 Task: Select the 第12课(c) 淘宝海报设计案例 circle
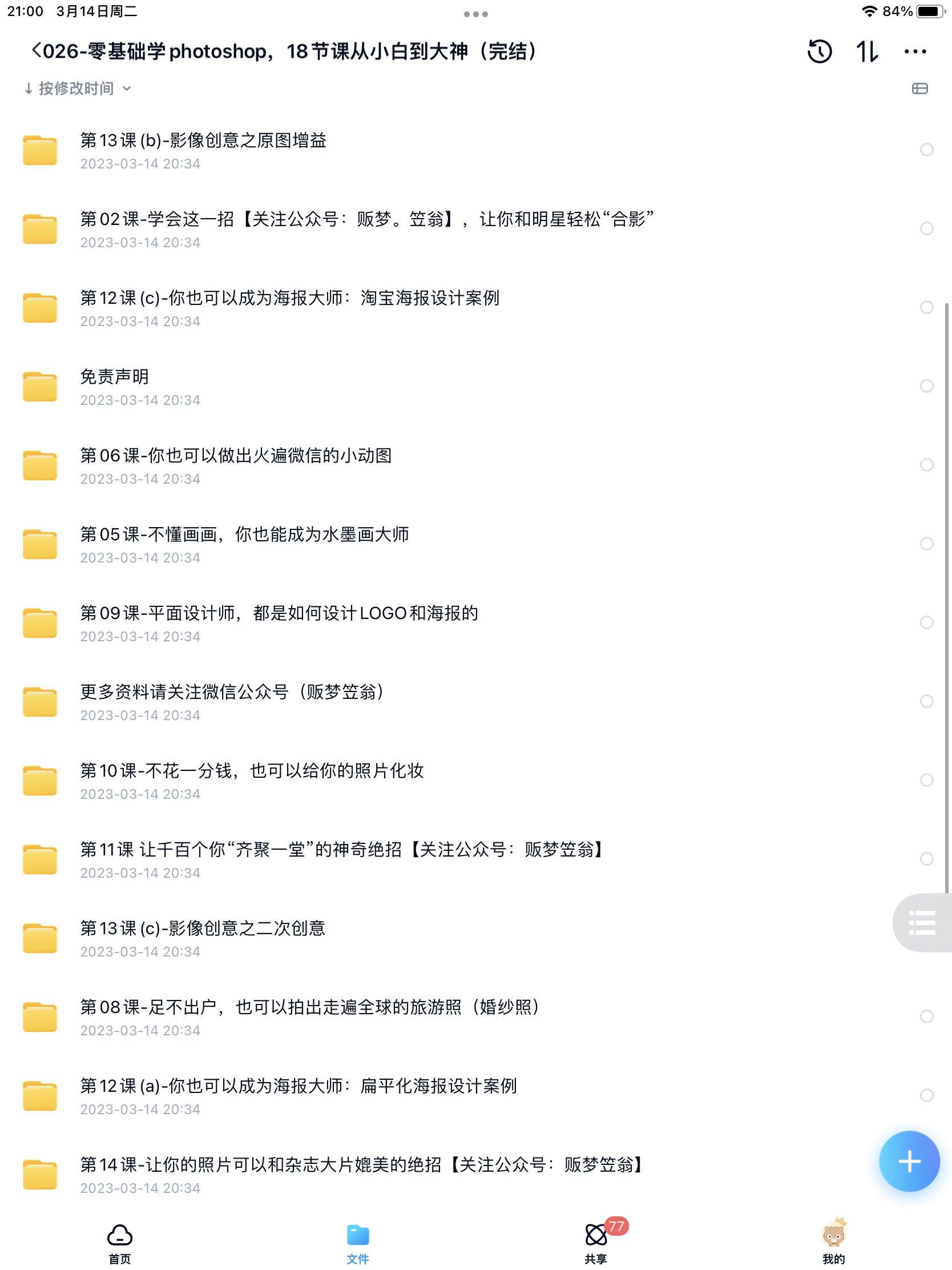point(926,307)
